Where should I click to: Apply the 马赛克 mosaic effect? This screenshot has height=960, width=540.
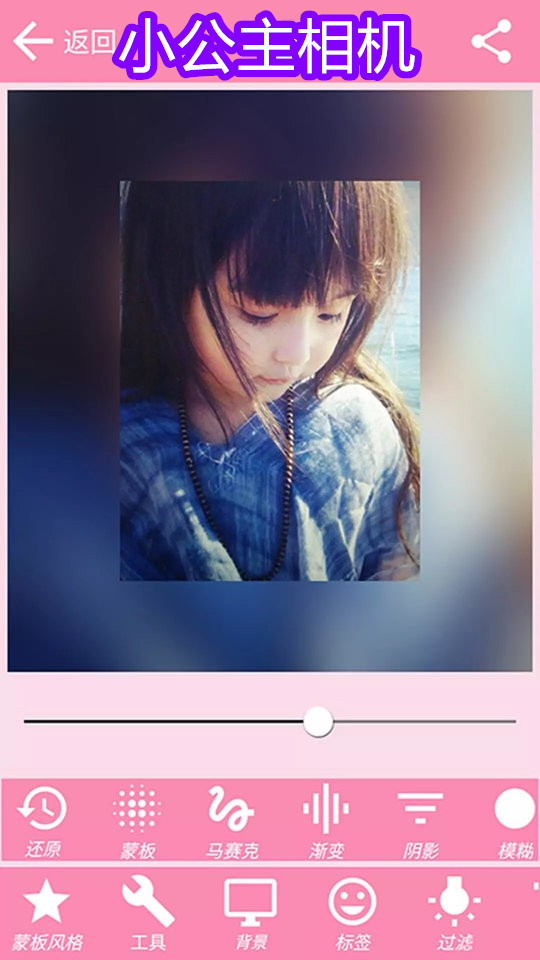tap(231, 821)
